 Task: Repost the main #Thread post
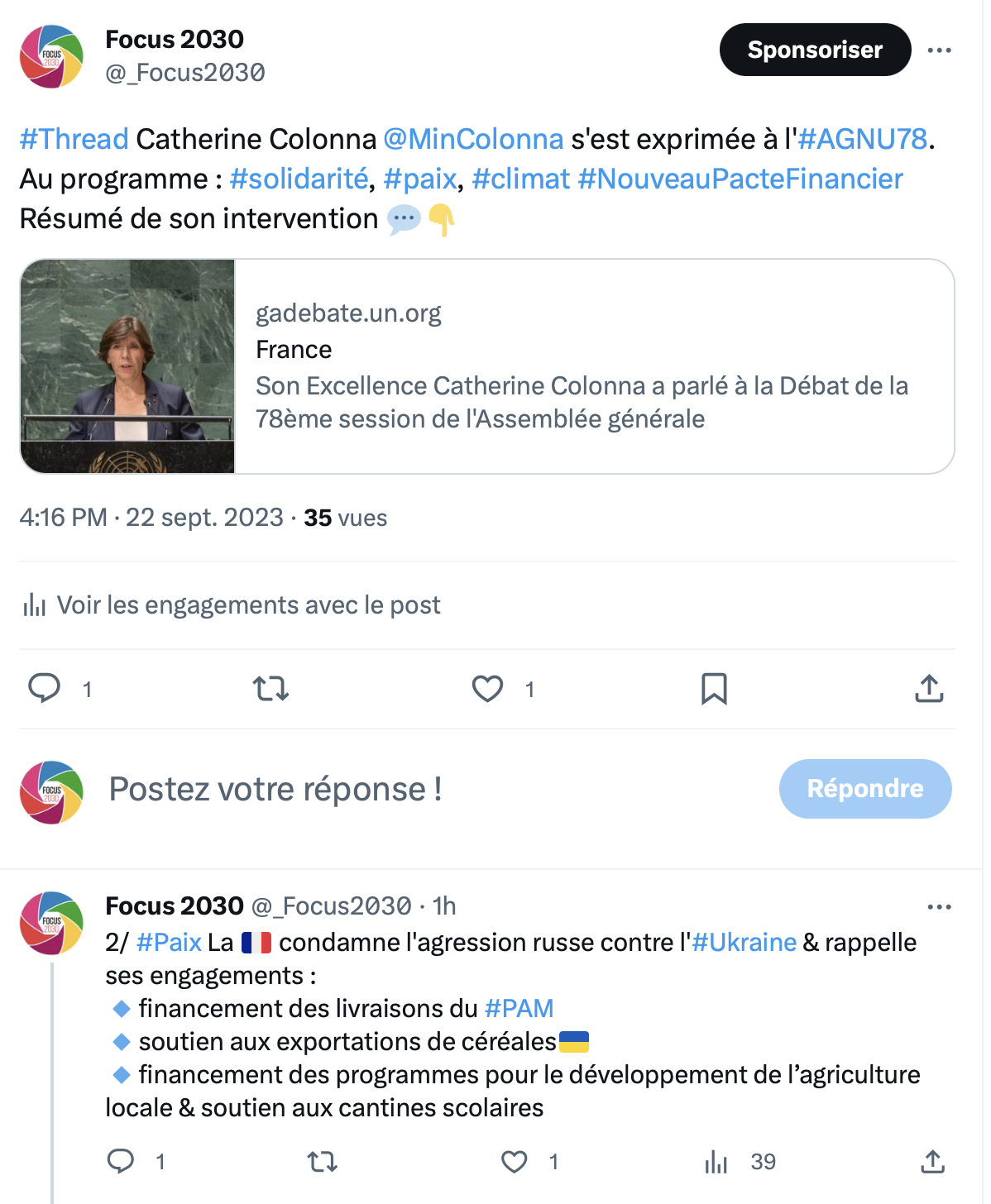(x=270, y=688)
